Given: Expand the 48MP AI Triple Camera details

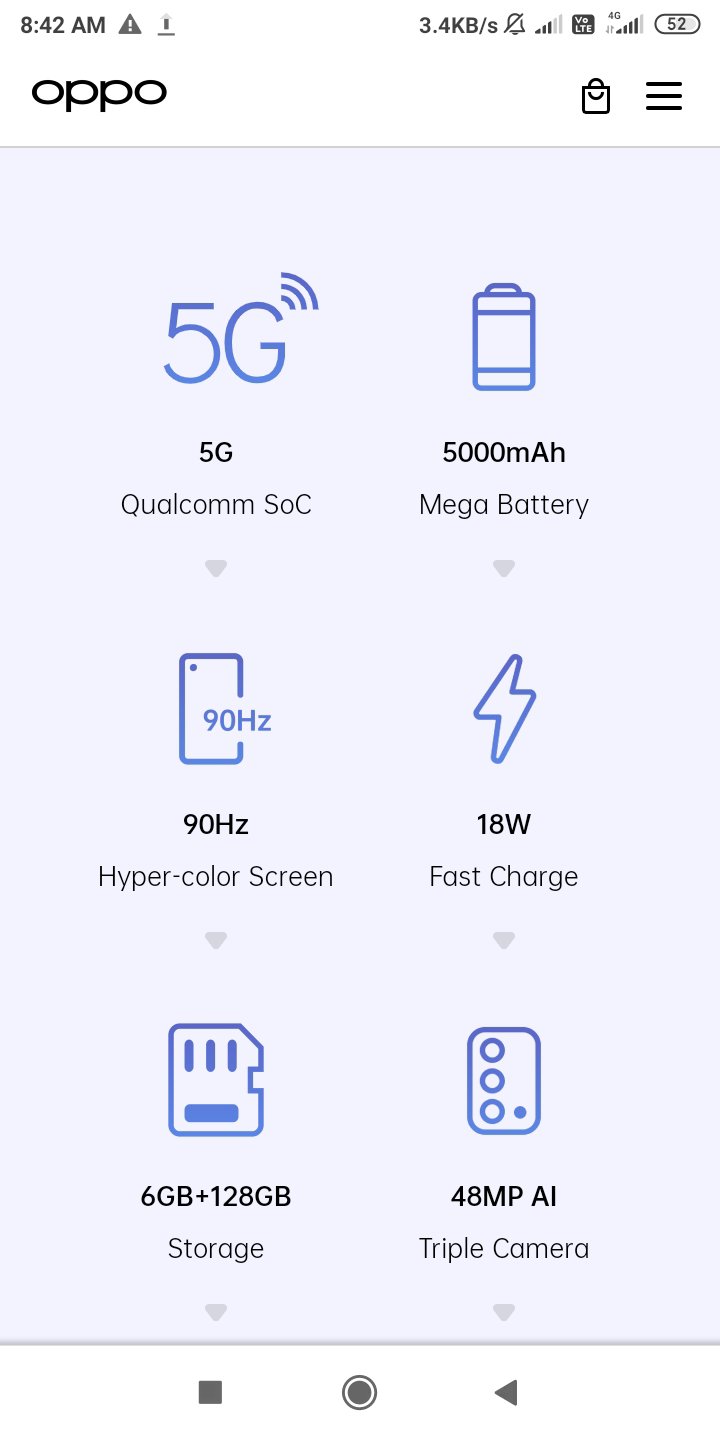Looking at the screenshot, I should (x=504, y=1311).
